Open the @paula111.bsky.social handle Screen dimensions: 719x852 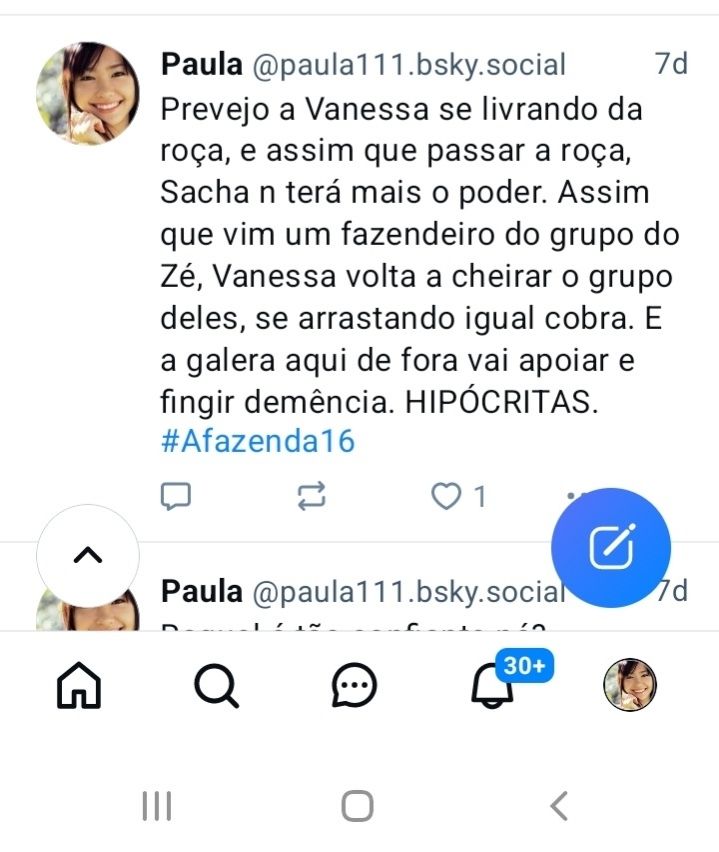point(408,65)
